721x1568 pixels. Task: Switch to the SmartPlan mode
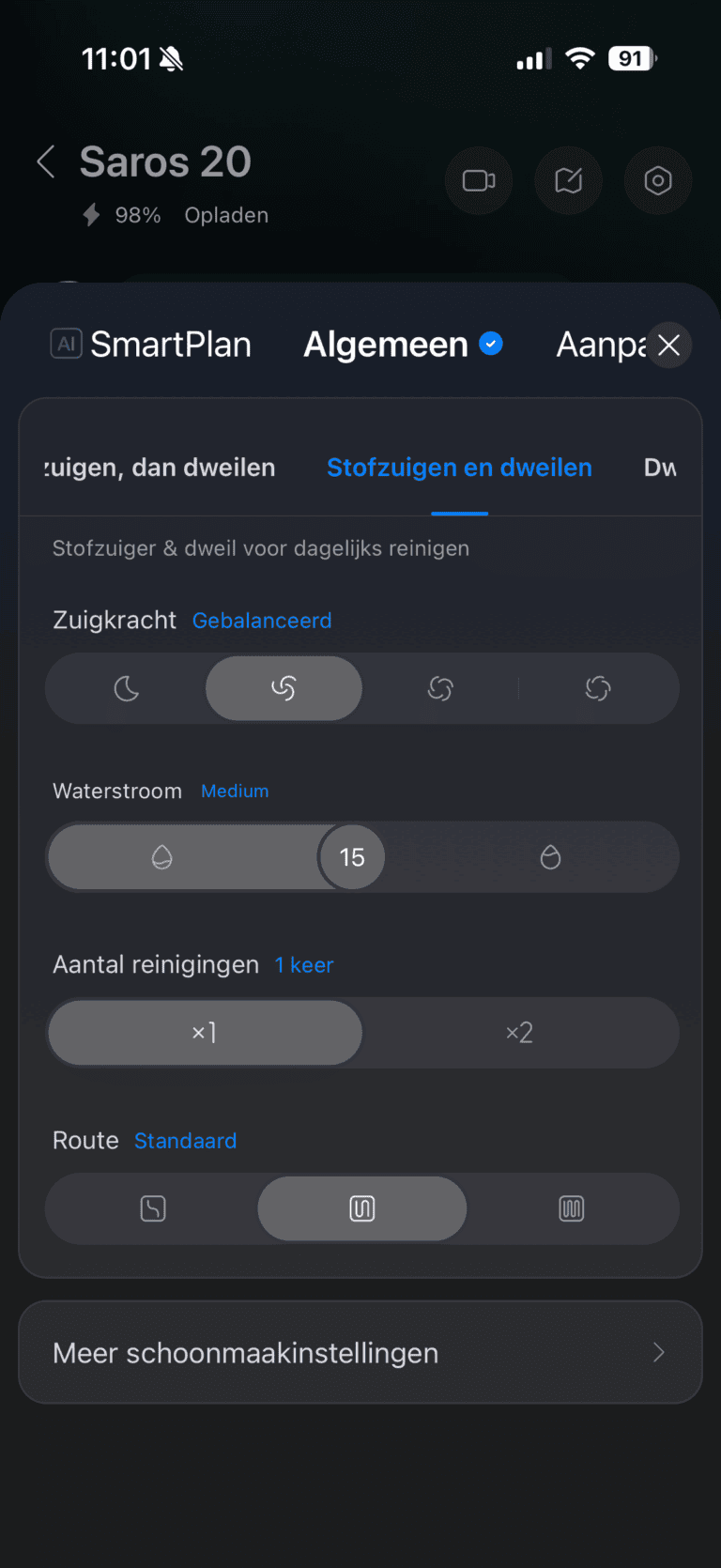tap(151, 345)
